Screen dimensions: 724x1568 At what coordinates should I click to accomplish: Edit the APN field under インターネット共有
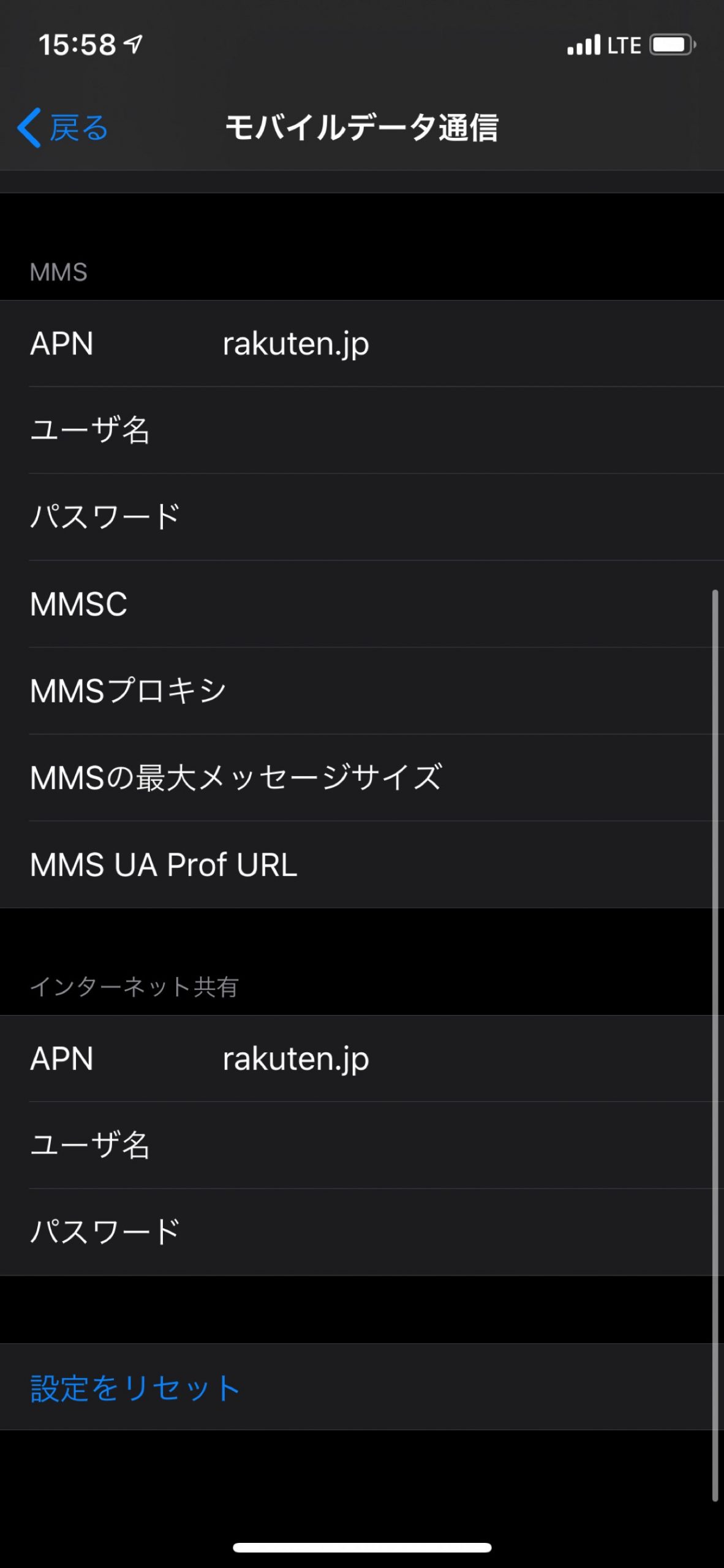[x=362, y=1058]
